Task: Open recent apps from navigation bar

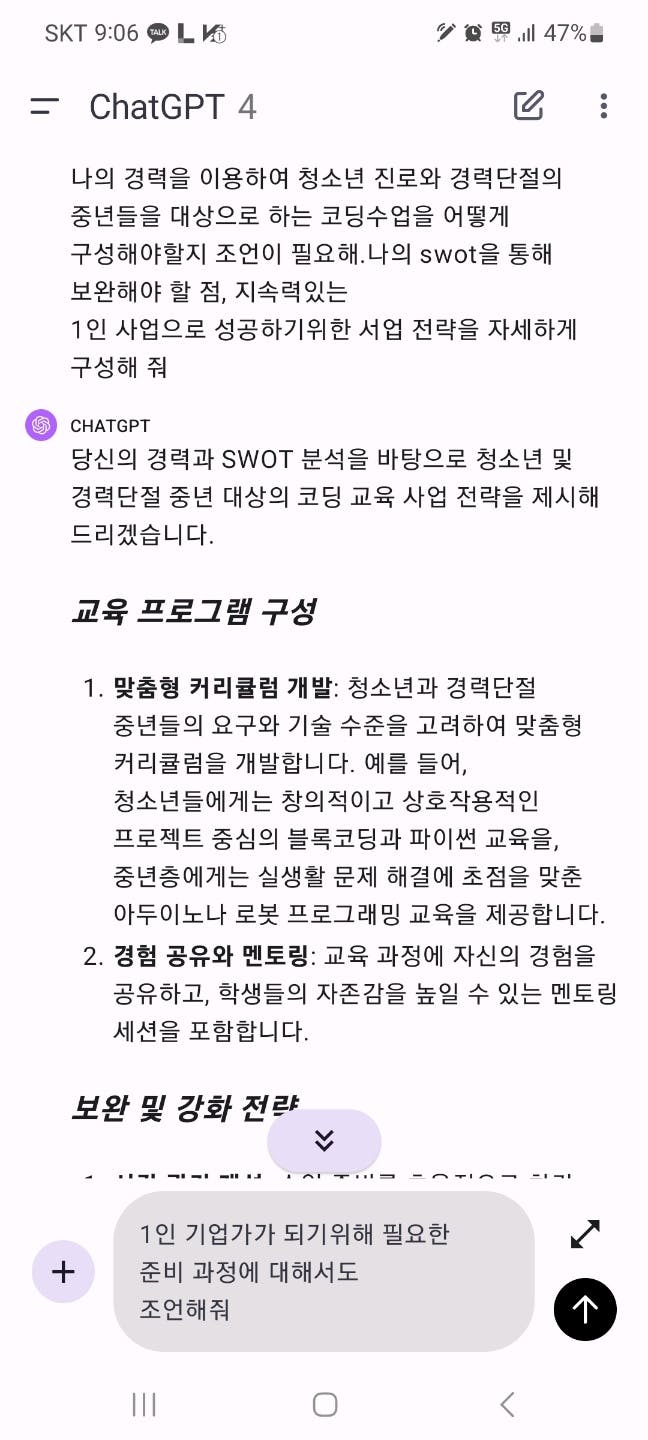Action: (x=144, y=1405)
